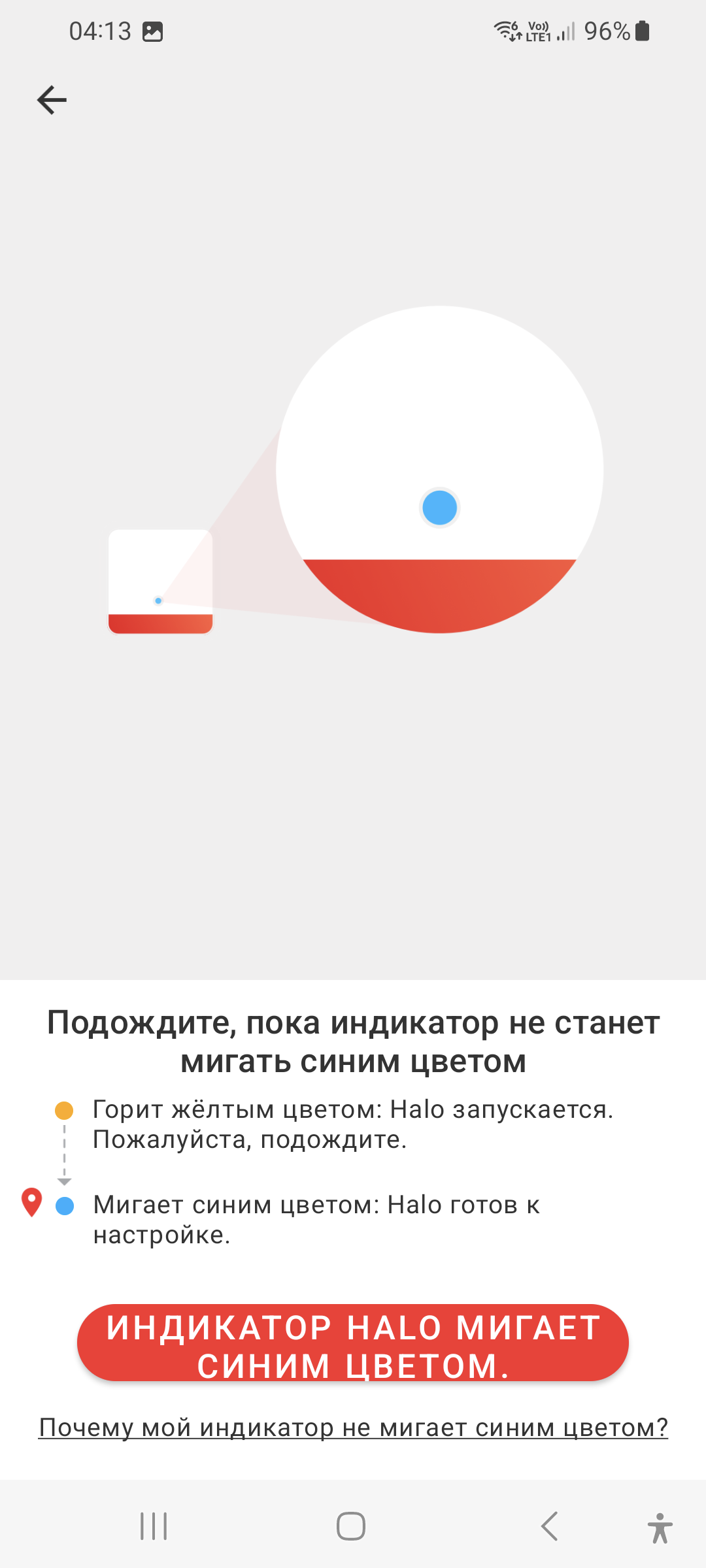The height and width of the screenshot is (1568, 706).
Task: Go back using the top arrow
Action: (52, 100)
